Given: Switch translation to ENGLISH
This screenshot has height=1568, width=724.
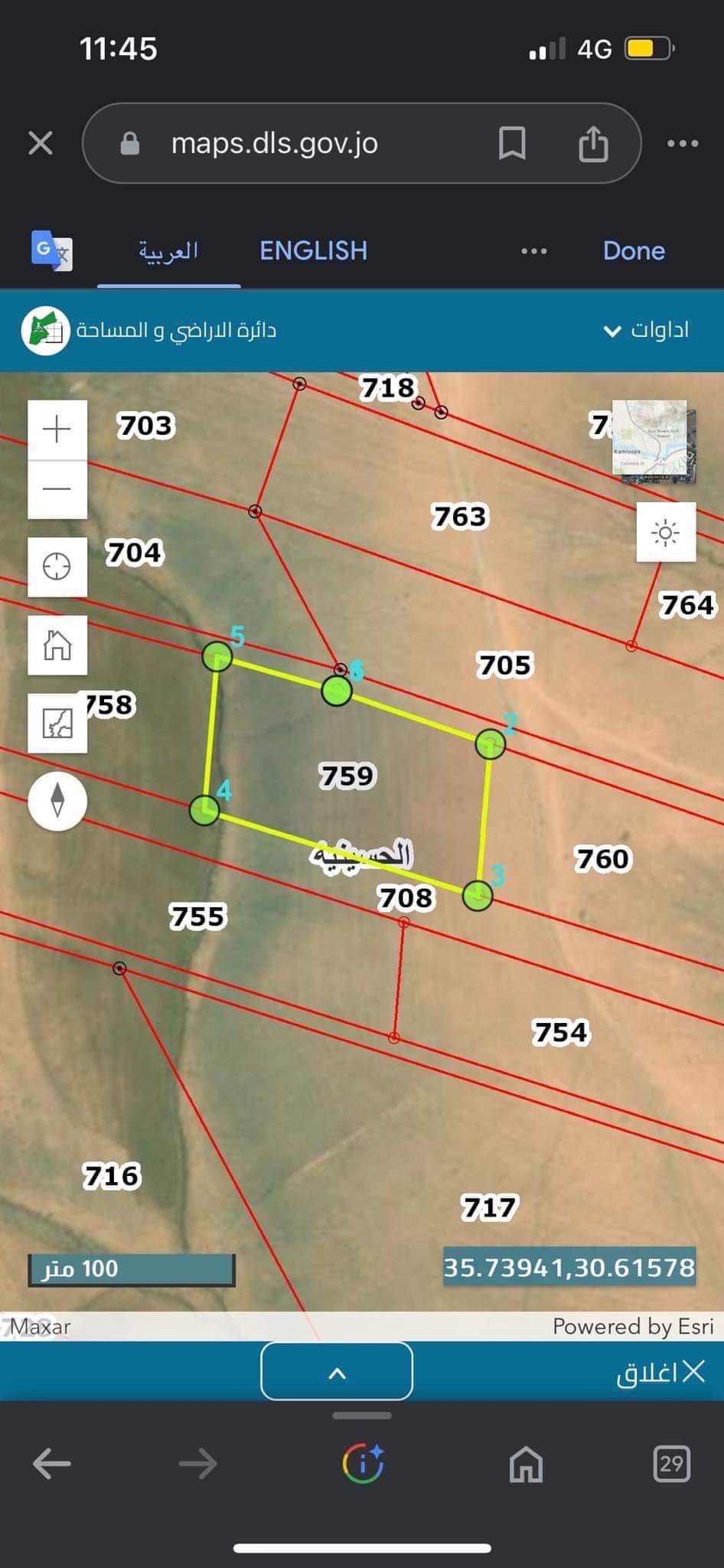Looking at the screenshot, I should click(314, 251).
